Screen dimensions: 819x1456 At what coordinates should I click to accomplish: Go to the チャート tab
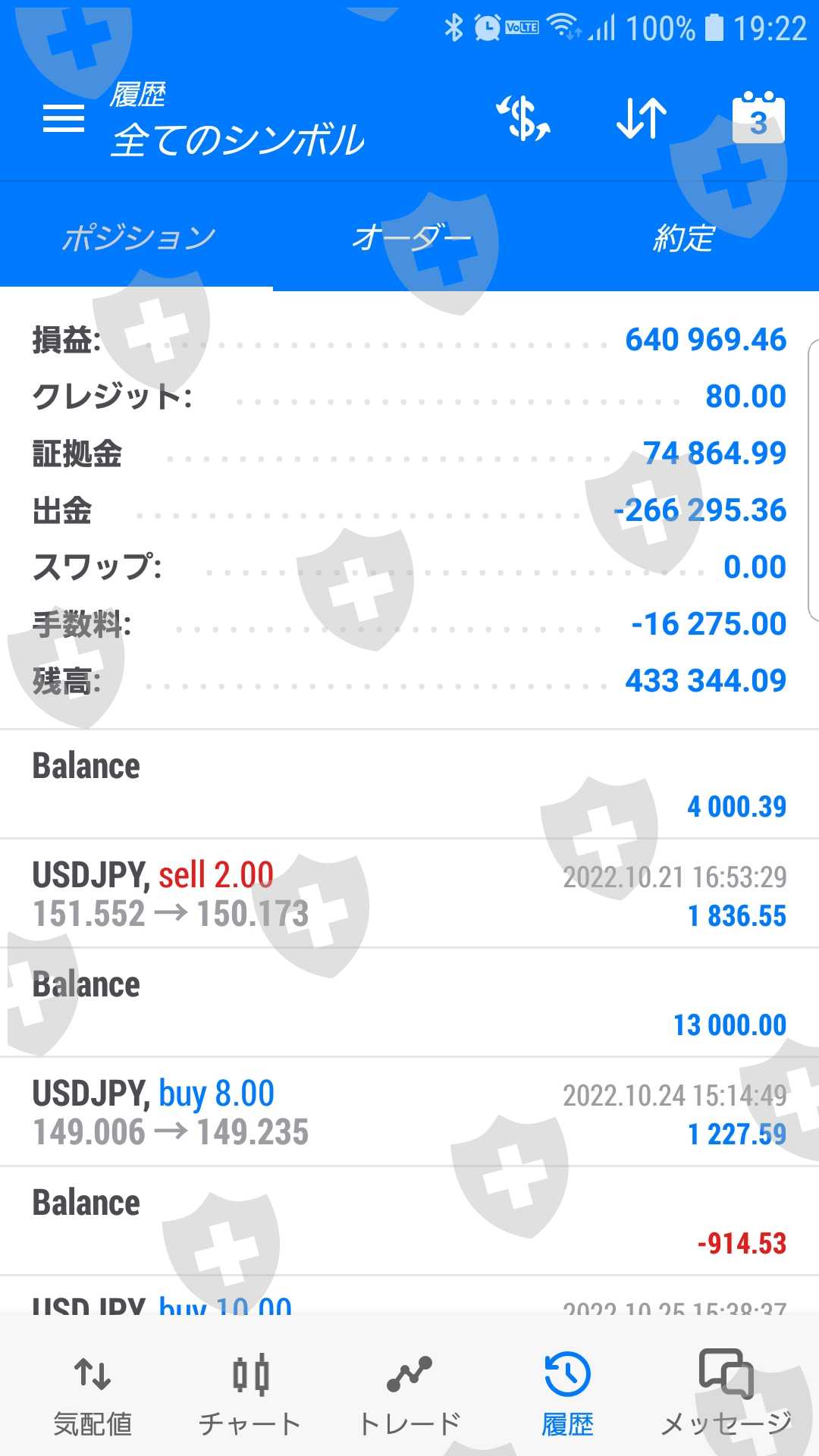click(x=250, y=1395)
